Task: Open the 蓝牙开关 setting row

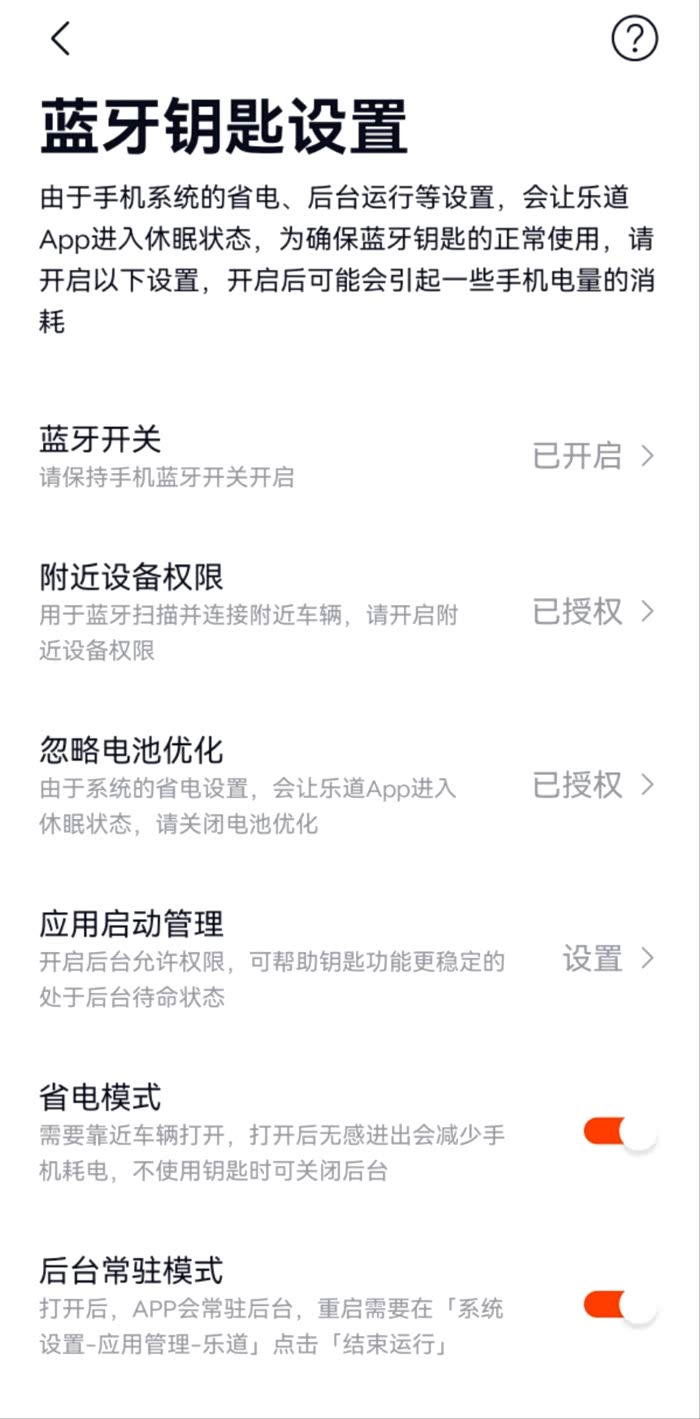Action: [348, 456]
